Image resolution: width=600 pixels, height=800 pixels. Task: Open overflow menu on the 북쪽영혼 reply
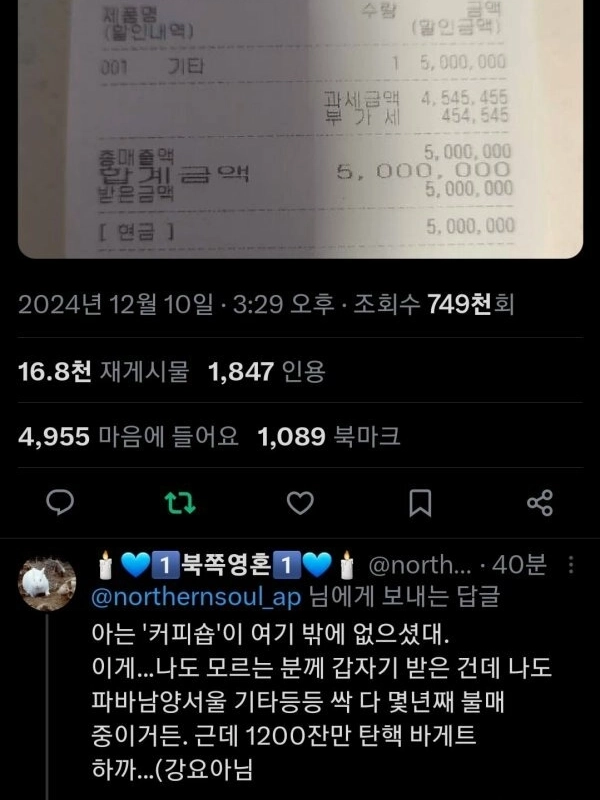571,565
